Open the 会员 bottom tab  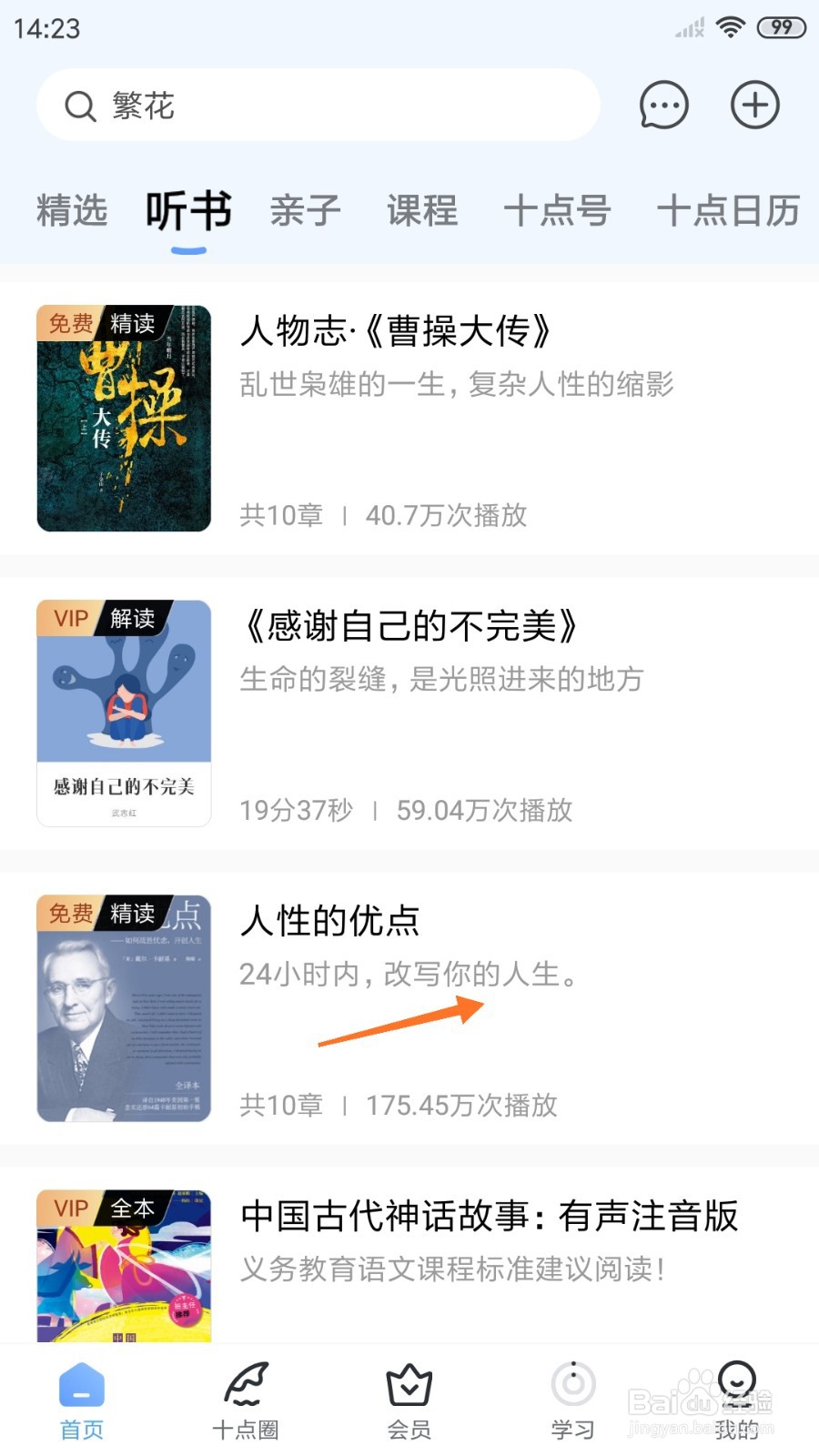click(409, 1401)
